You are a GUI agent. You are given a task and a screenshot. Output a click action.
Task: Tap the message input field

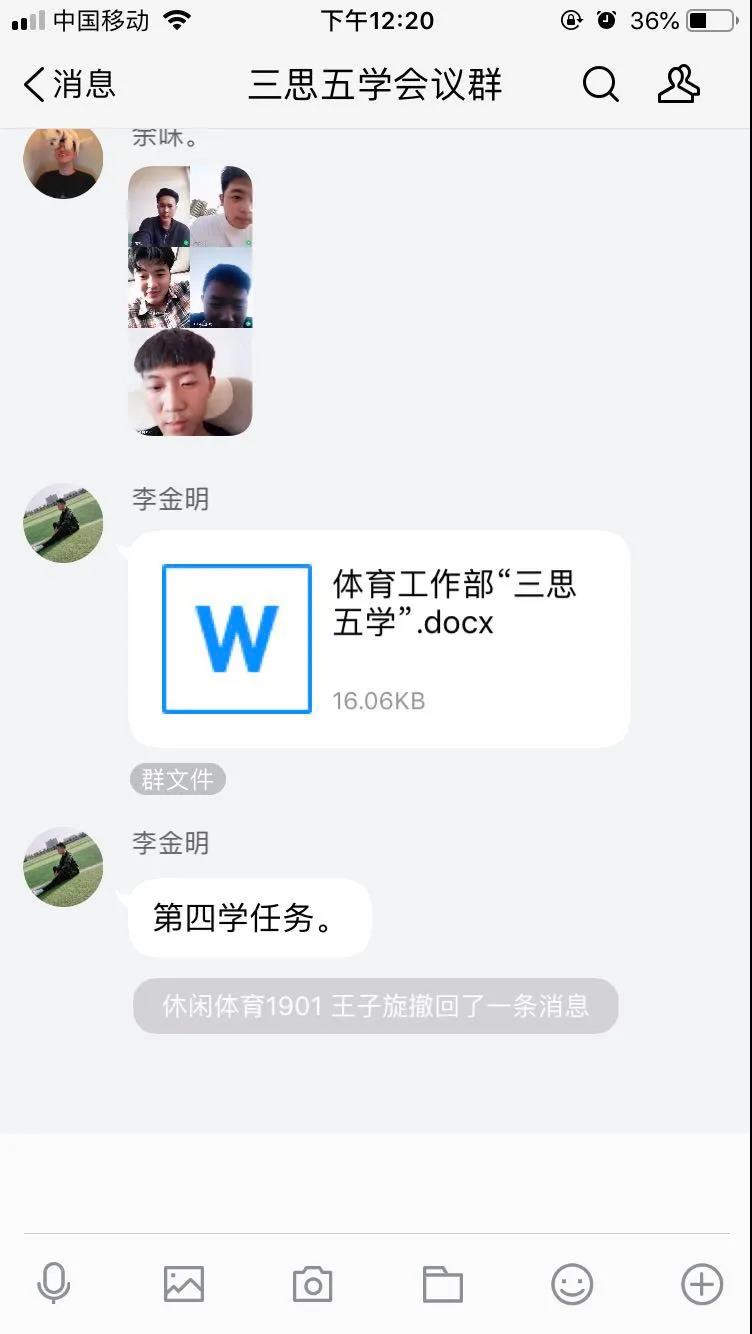[x=376, y=1183]
